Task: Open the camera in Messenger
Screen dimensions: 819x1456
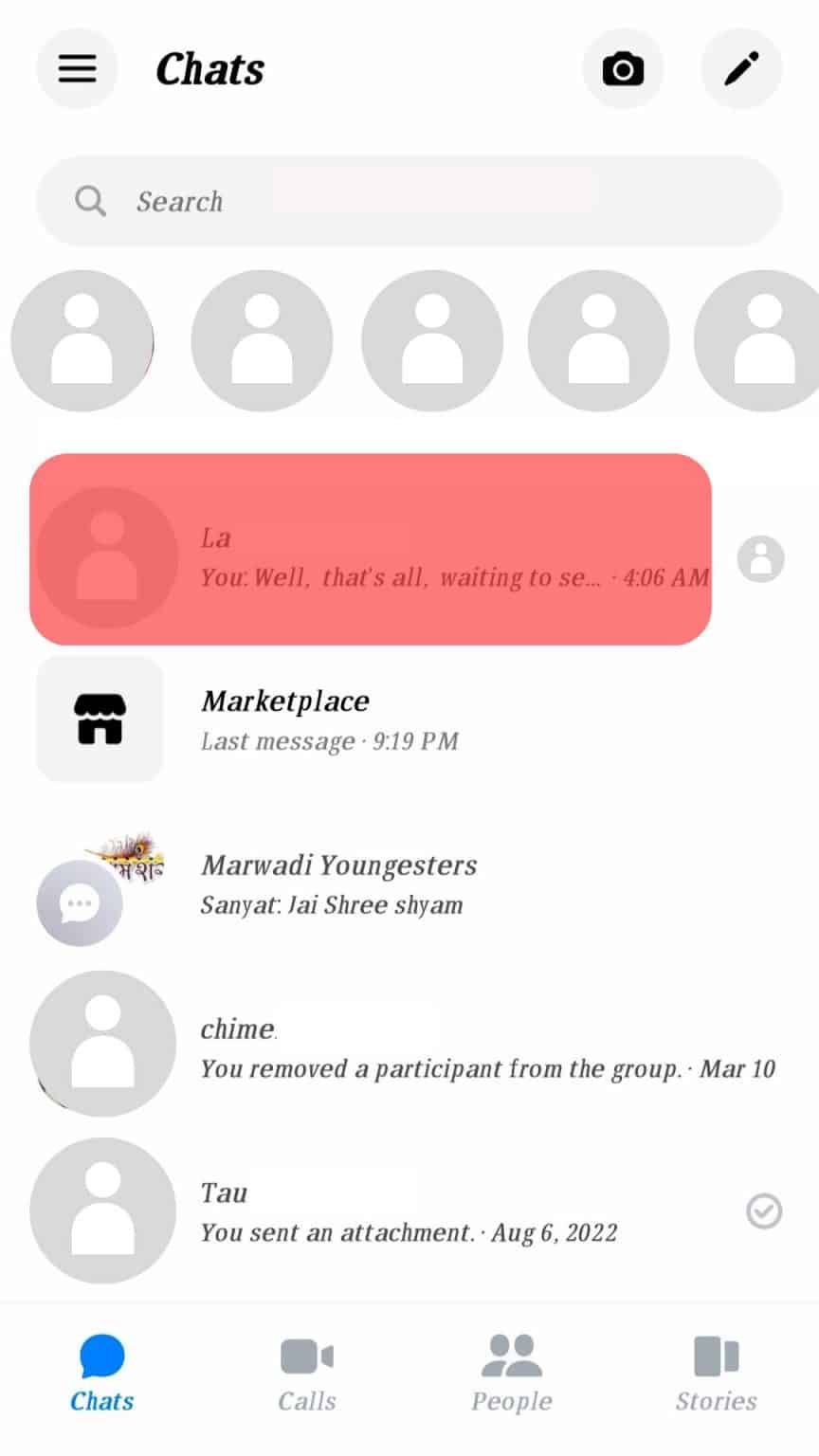Action: (x=623, y=68)
